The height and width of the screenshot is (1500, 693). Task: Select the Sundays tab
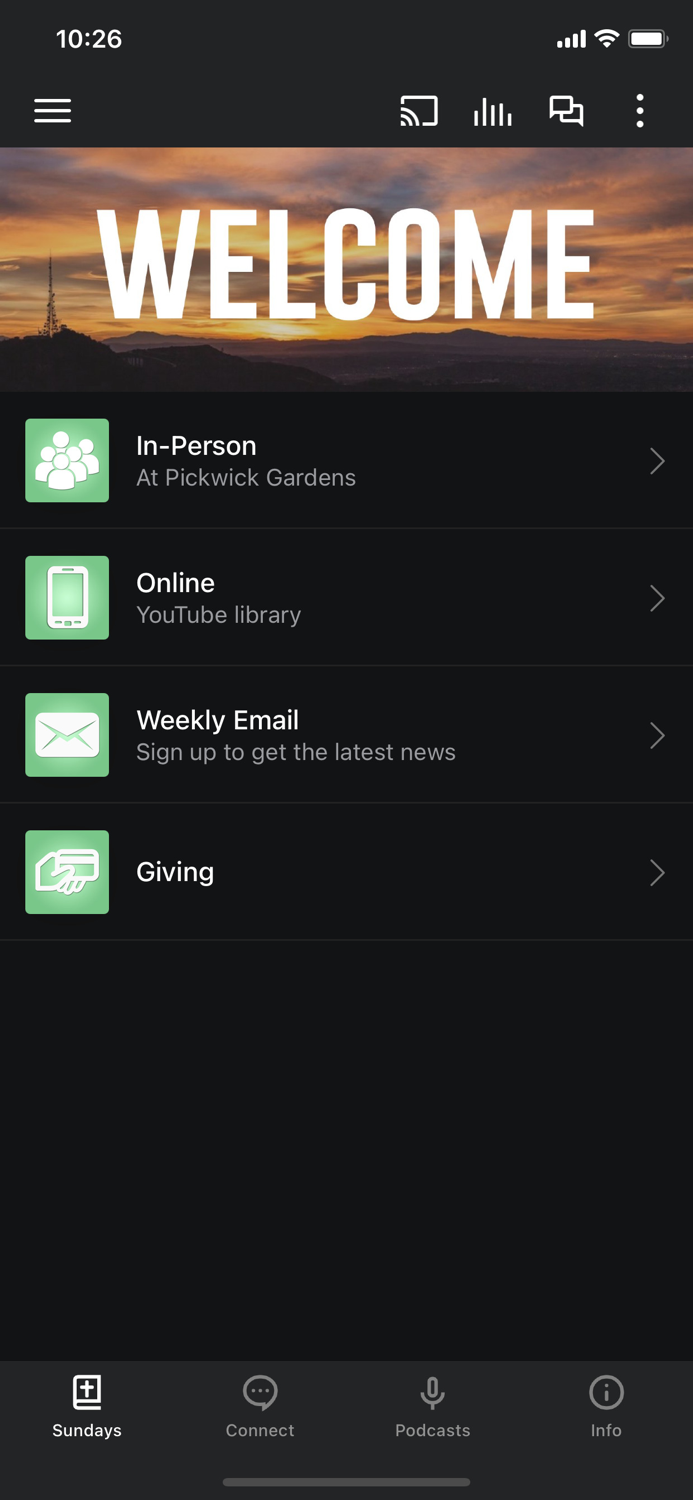pyautogui.click(x=87, y=1405)
